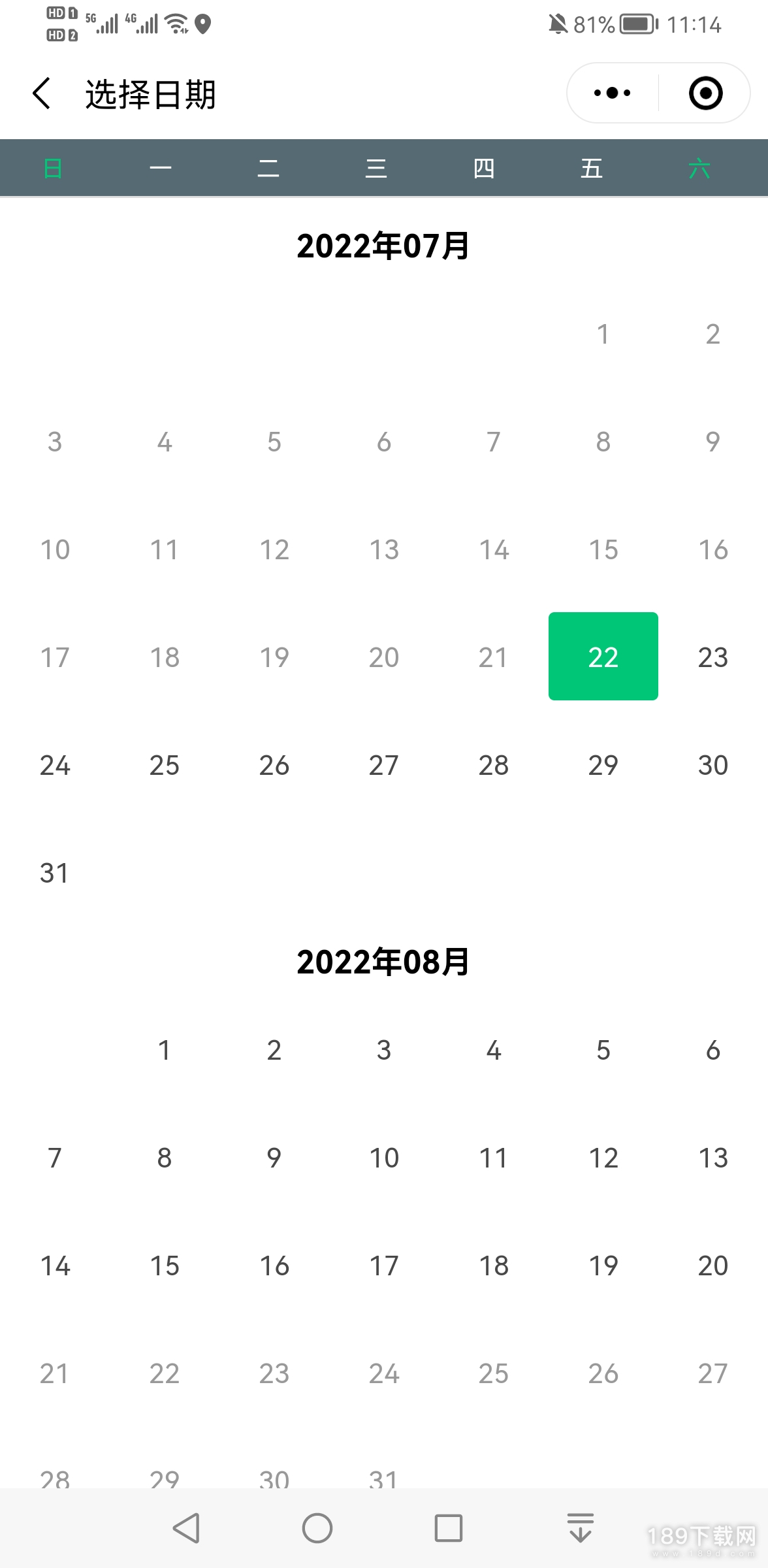Viewport: 768px width, 1568px height.
Task: Choose August 10, 2022
Action: coord(383,1158)
